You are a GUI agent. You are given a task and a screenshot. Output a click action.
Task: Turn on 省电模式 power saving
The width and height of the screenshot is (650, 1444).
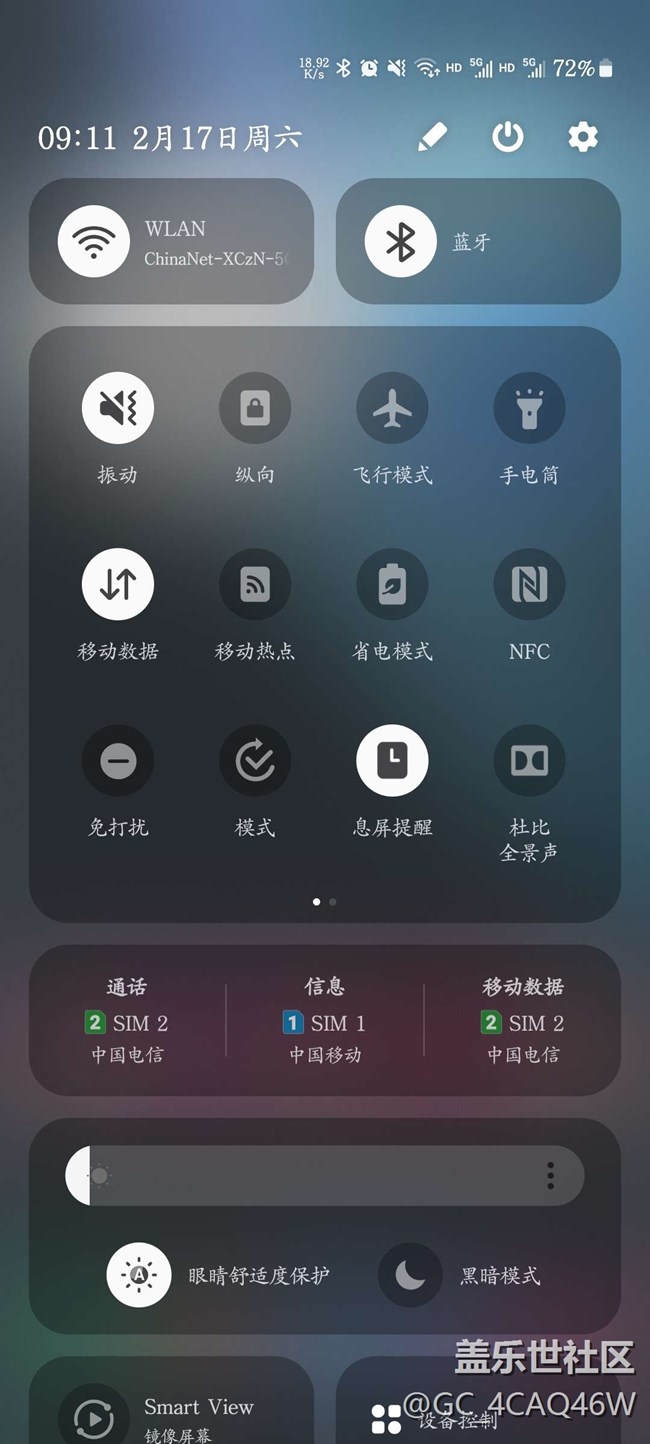(x=392, y=584)
